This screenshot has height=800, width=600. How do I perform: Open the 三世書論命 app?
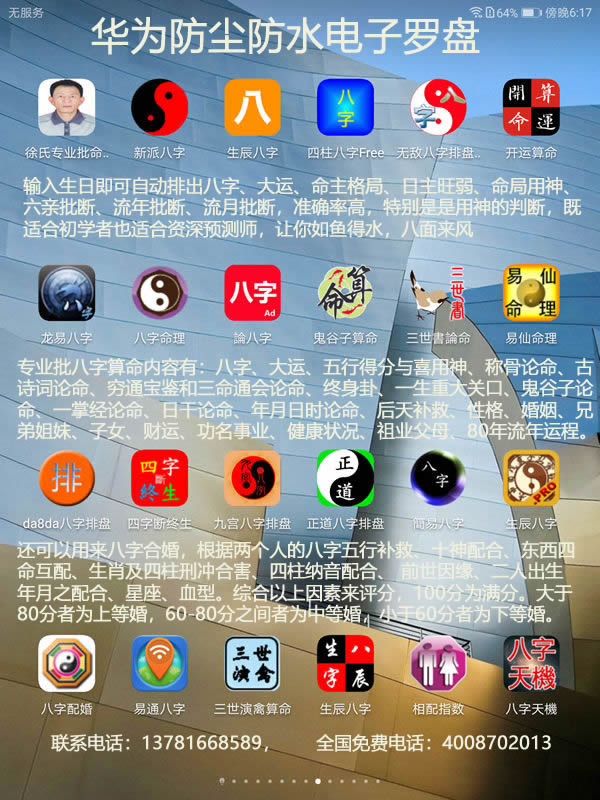click(438, 293)
